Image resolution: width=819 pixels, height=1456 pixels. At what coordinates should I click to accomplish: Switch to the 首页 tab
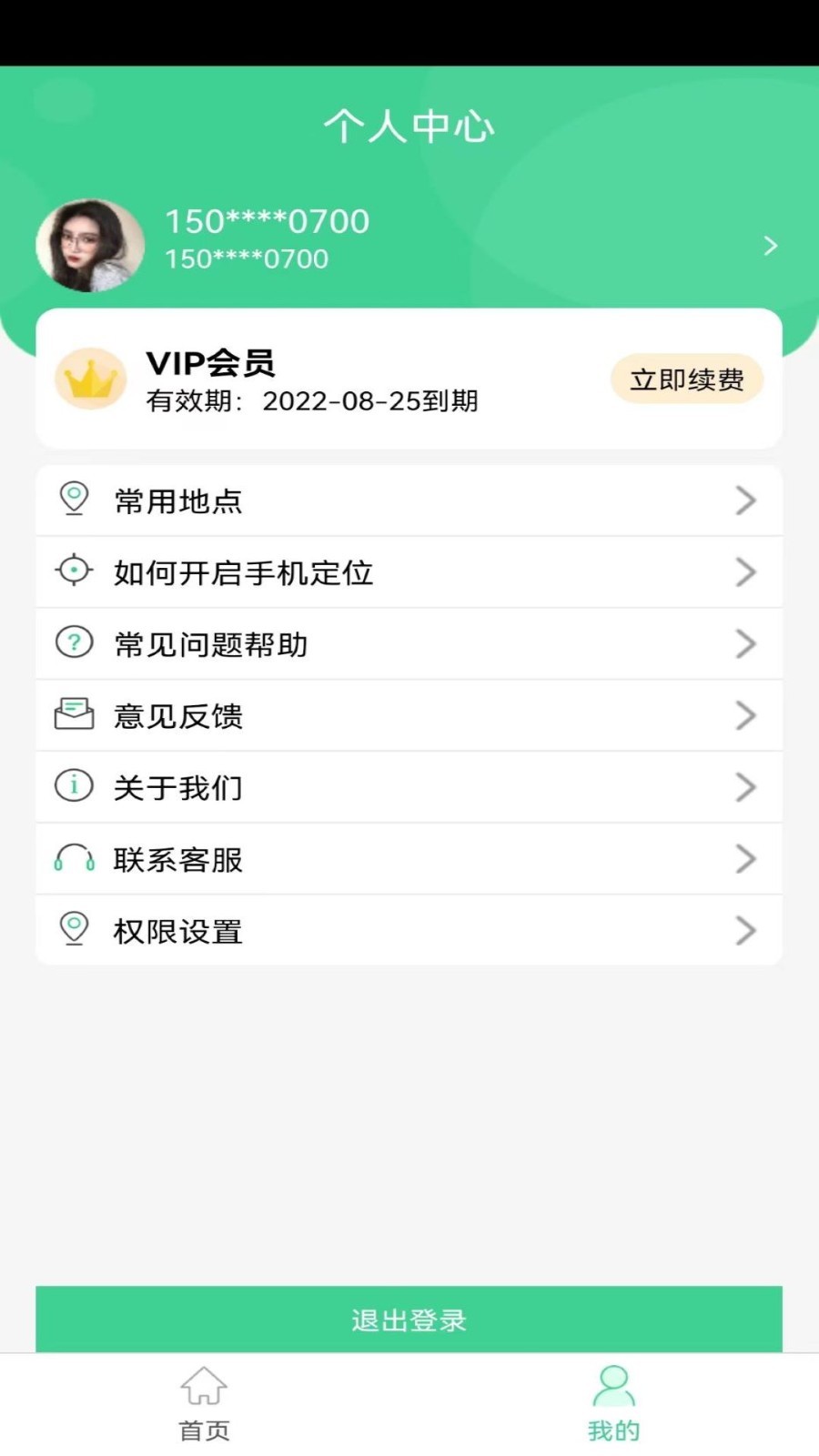tap(204, 1404)
